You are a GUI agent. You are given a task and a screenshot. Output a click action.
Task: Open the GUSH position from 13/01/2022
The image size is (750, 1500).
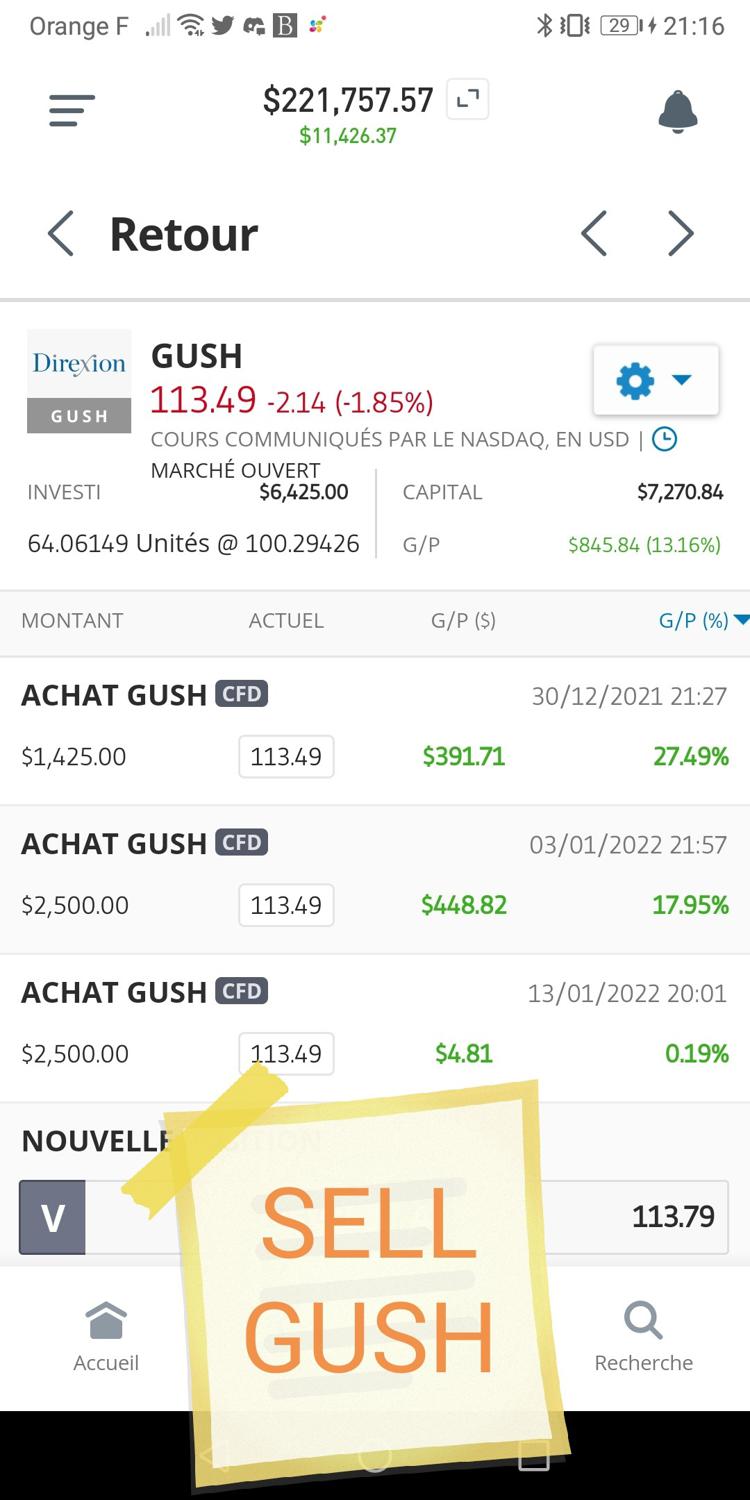(x=374, y=1027)
